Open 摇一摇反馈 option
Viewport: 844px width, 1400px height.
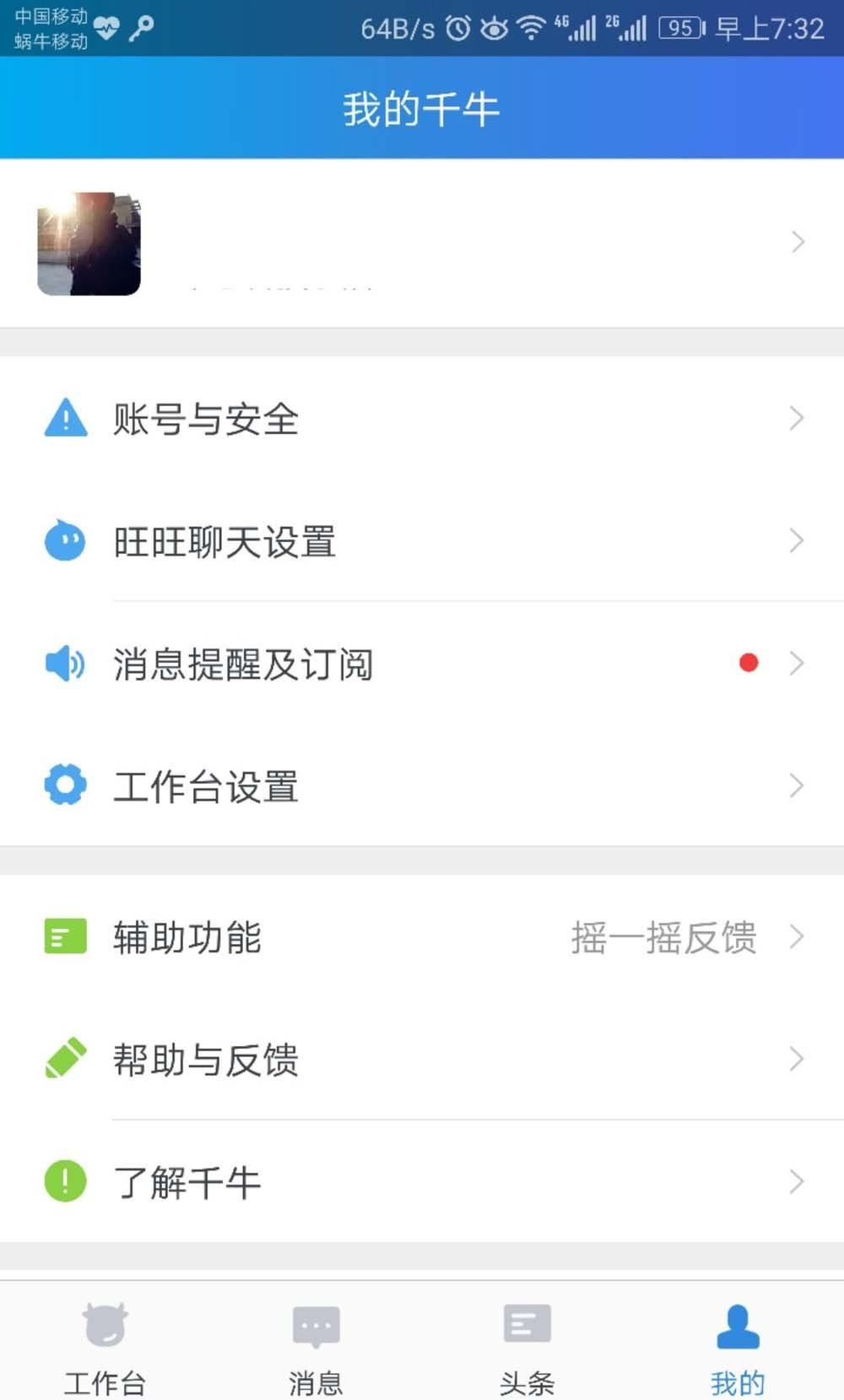(x=665, y=937)
